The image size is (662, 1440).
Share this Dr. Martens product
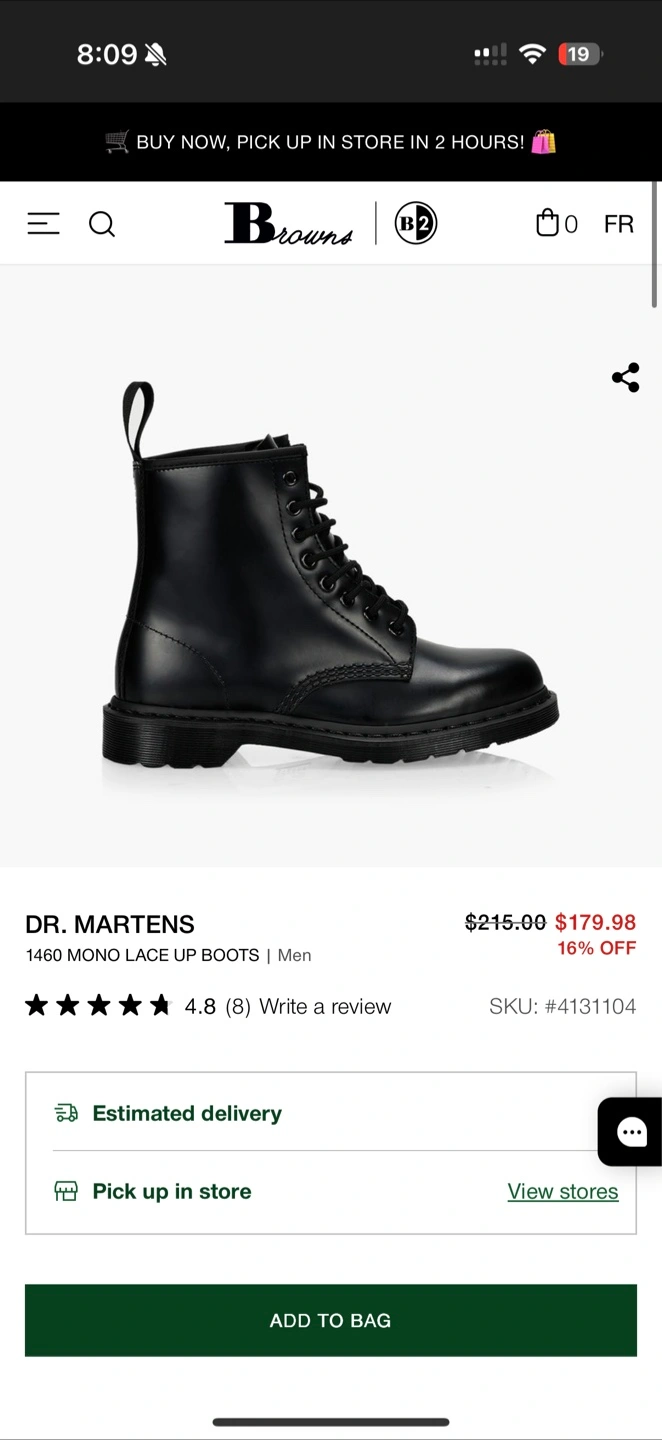pyautogui.click(x=625, y=378)
